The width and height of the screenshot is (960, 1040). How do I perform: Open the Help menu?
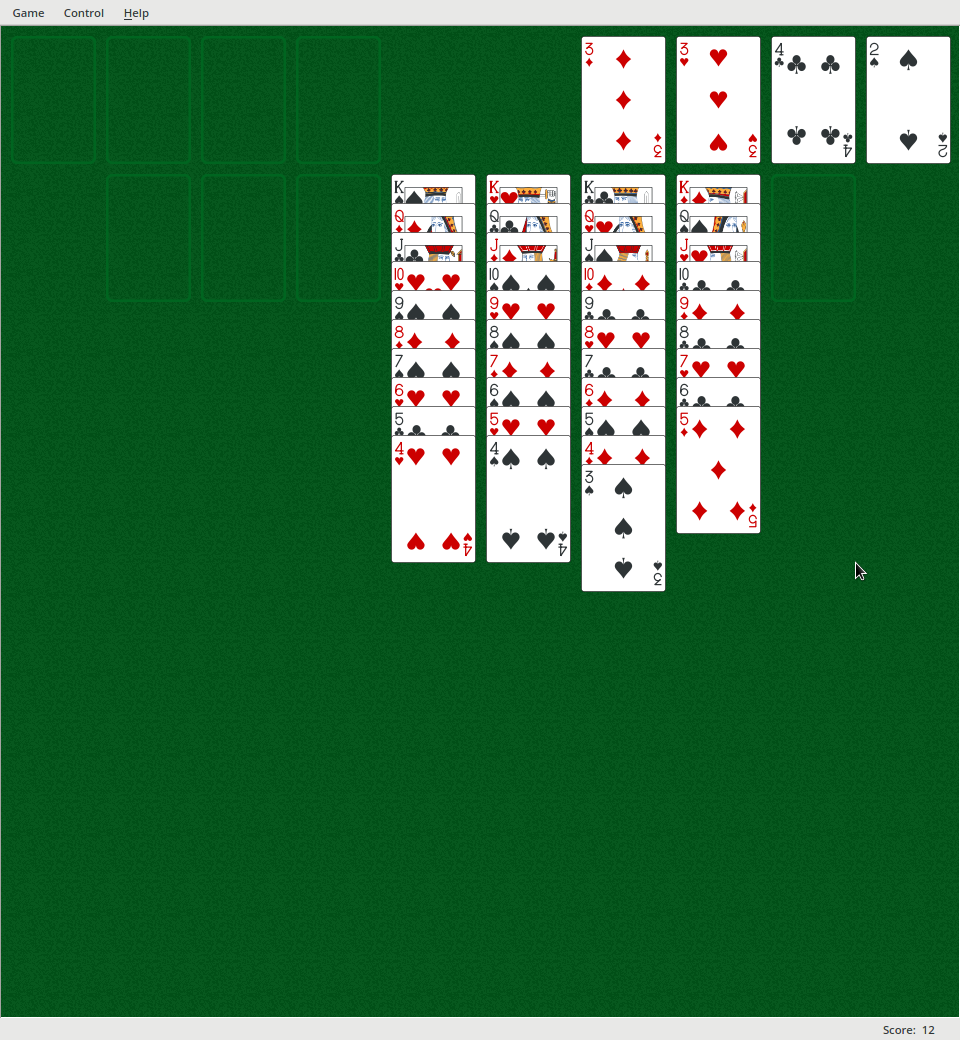point(136,13)
